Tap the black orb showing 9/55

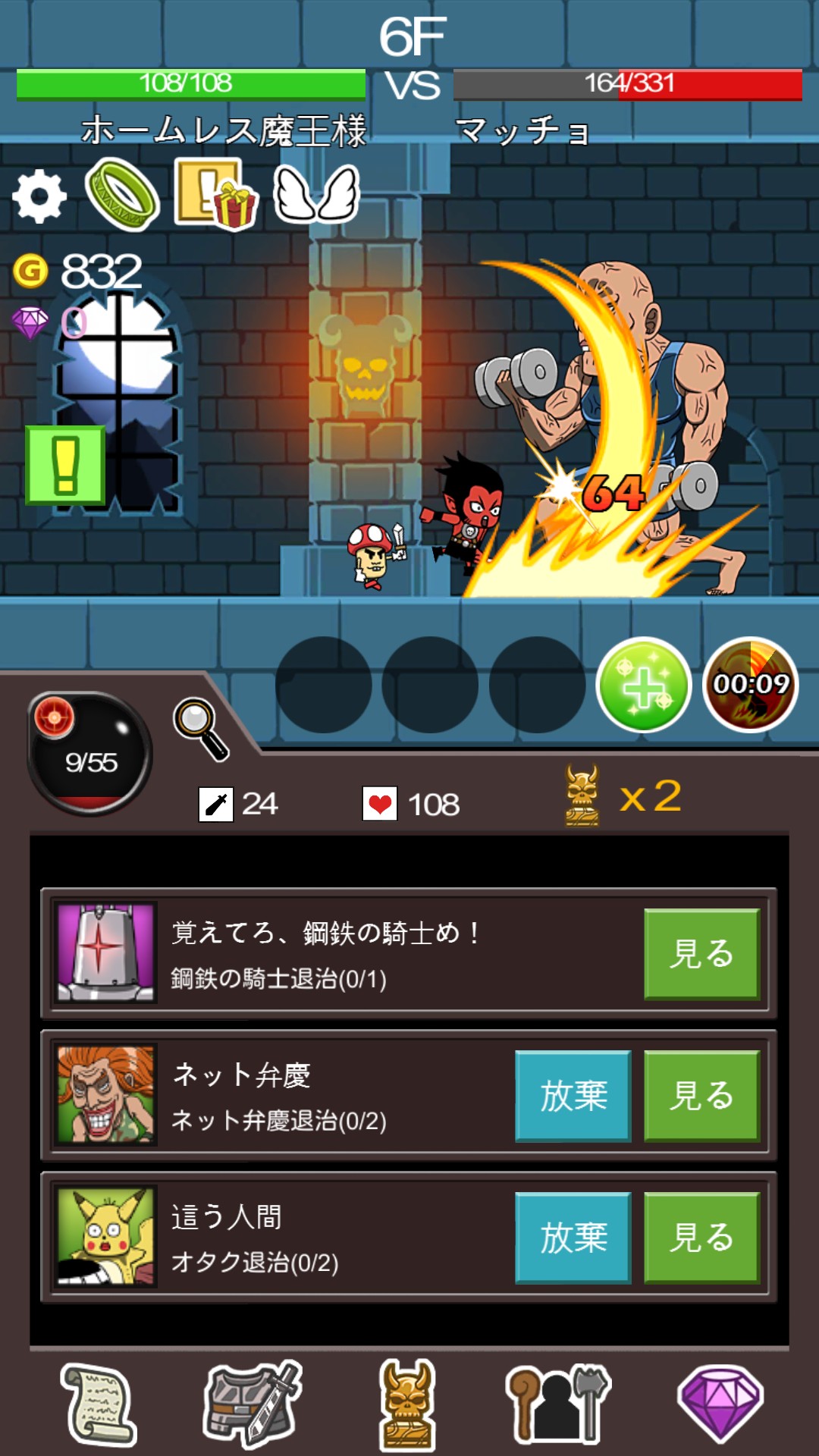(90, 754)
